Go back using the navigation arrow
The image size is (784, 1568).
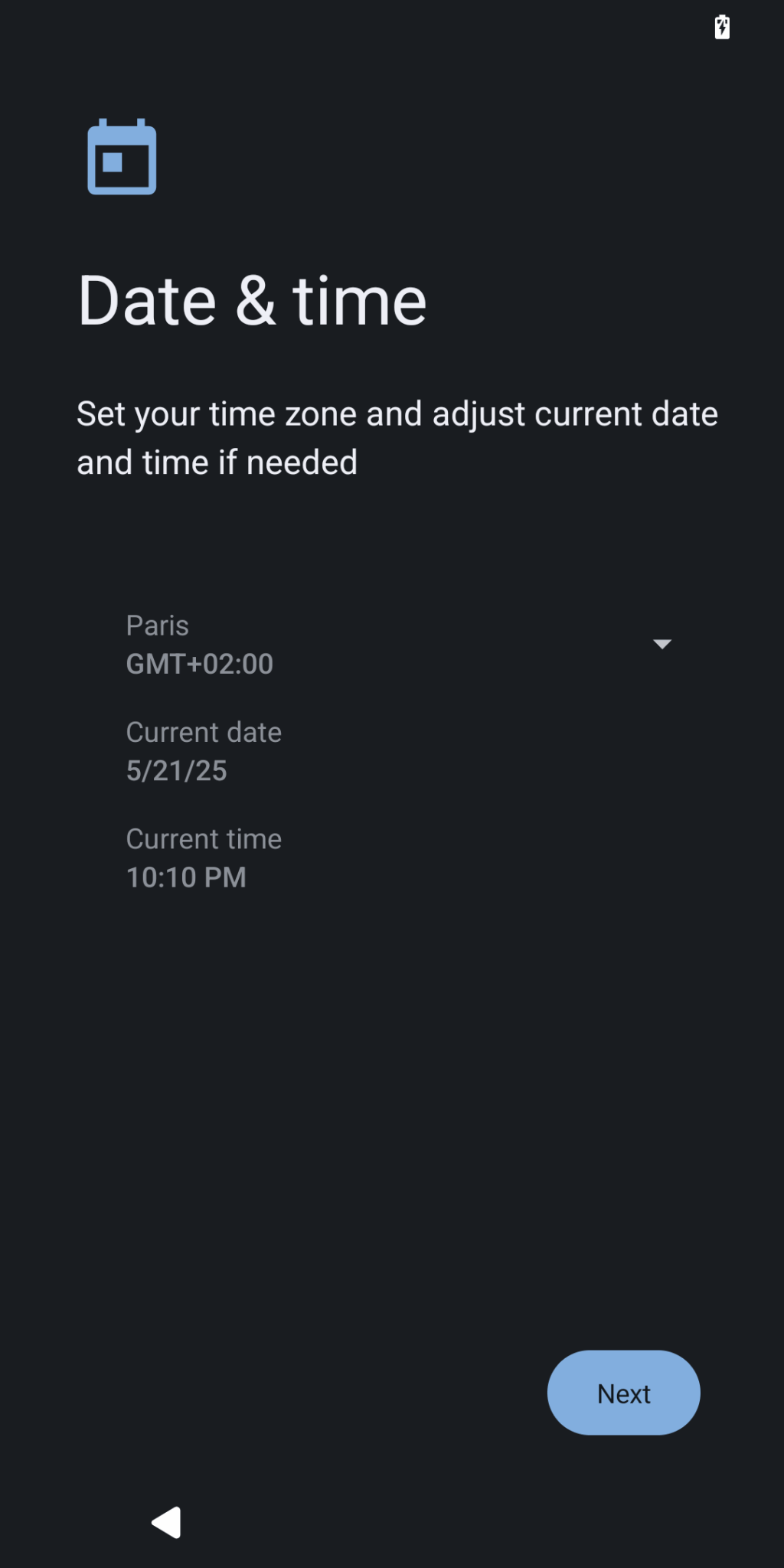click(x=167, y=1522)
